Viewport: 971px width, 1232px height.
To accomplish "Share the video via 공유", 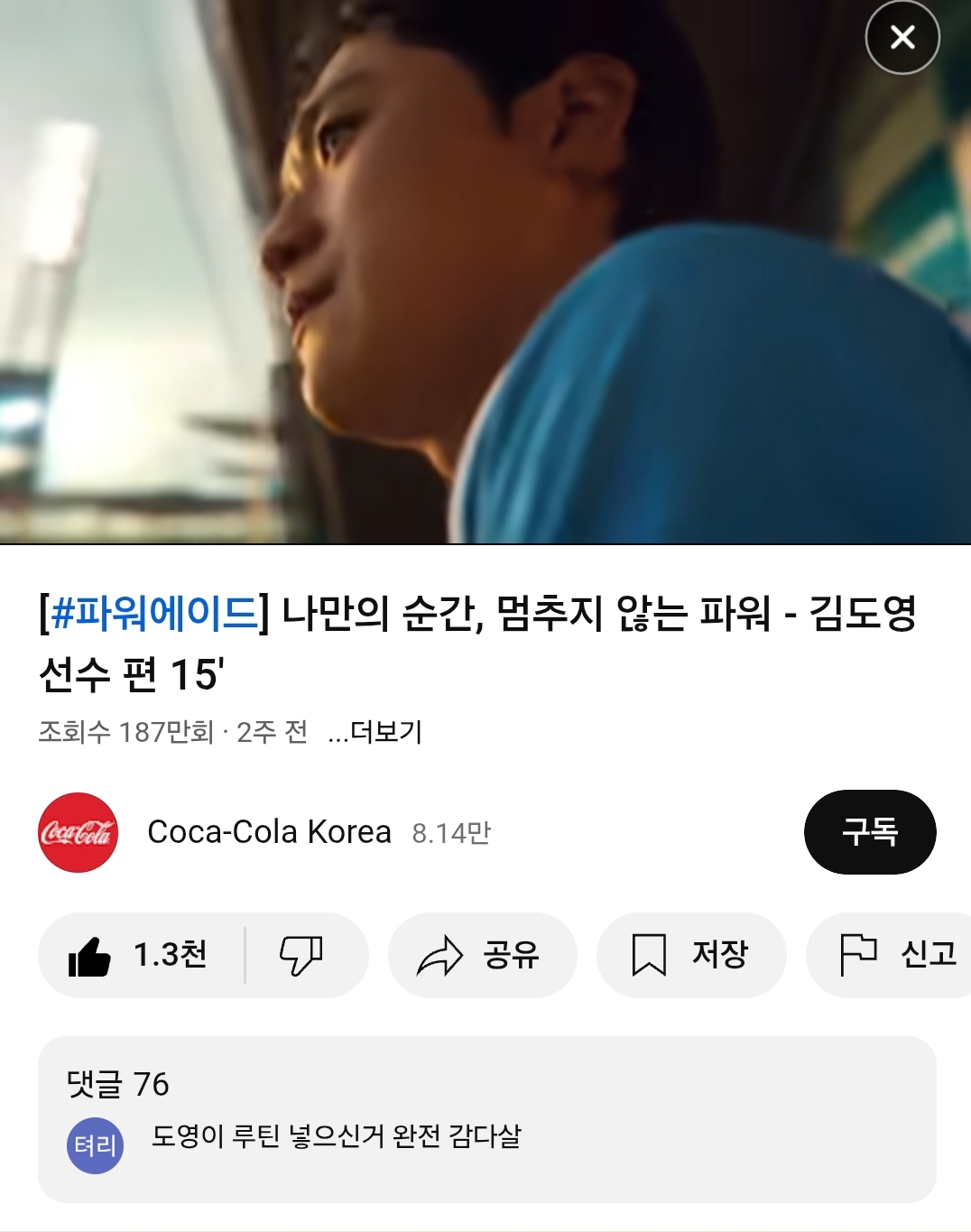I will [481, 955].
